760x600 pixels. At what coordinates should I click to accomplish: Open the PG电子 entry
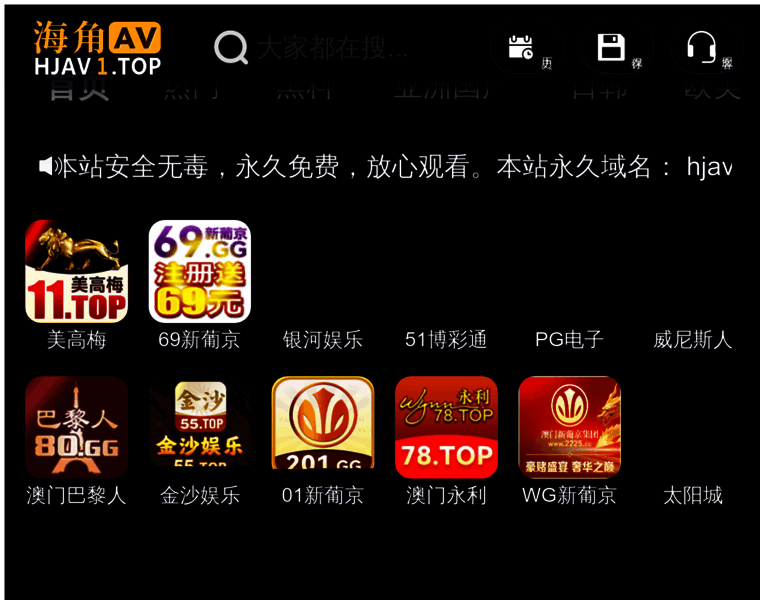(x=569, y=339)
